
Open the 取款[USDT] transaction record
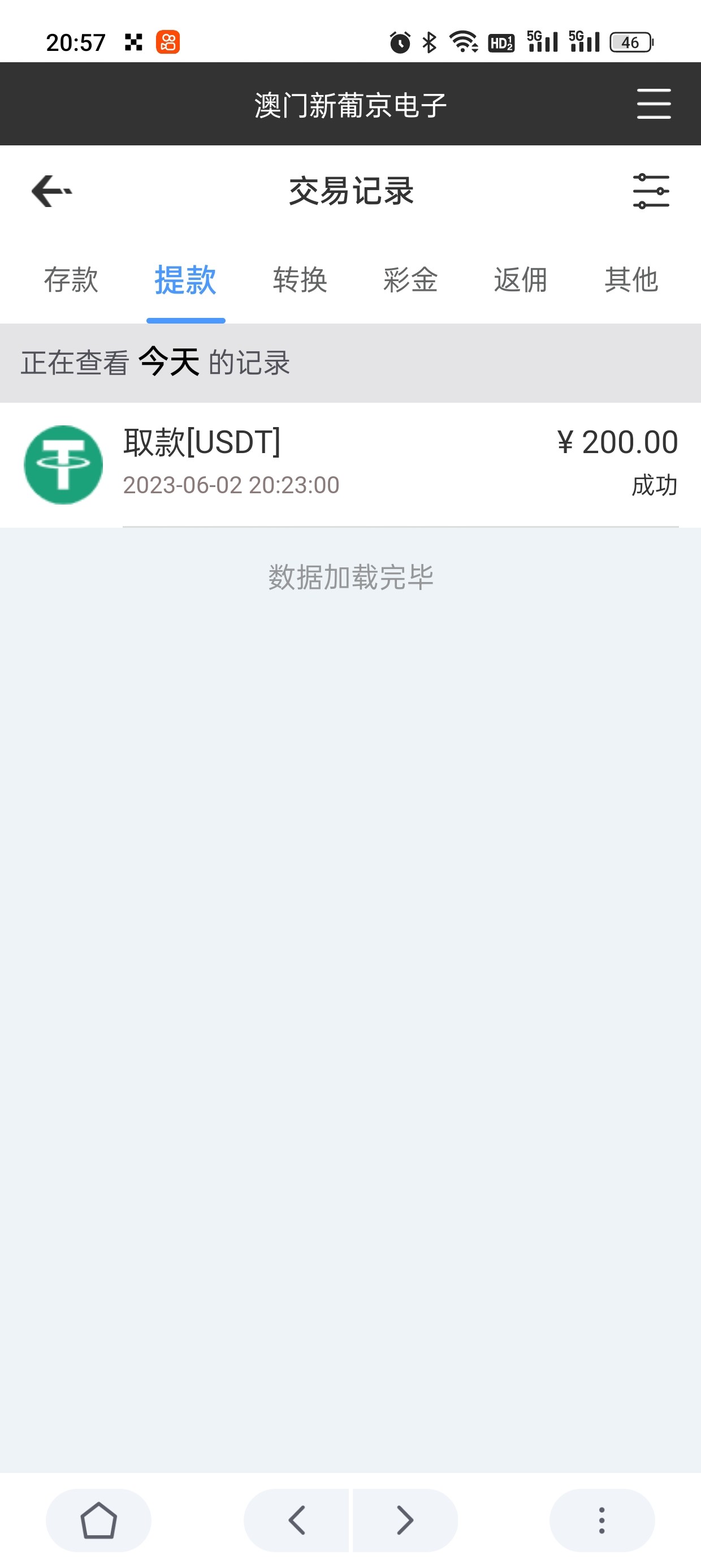350,464
